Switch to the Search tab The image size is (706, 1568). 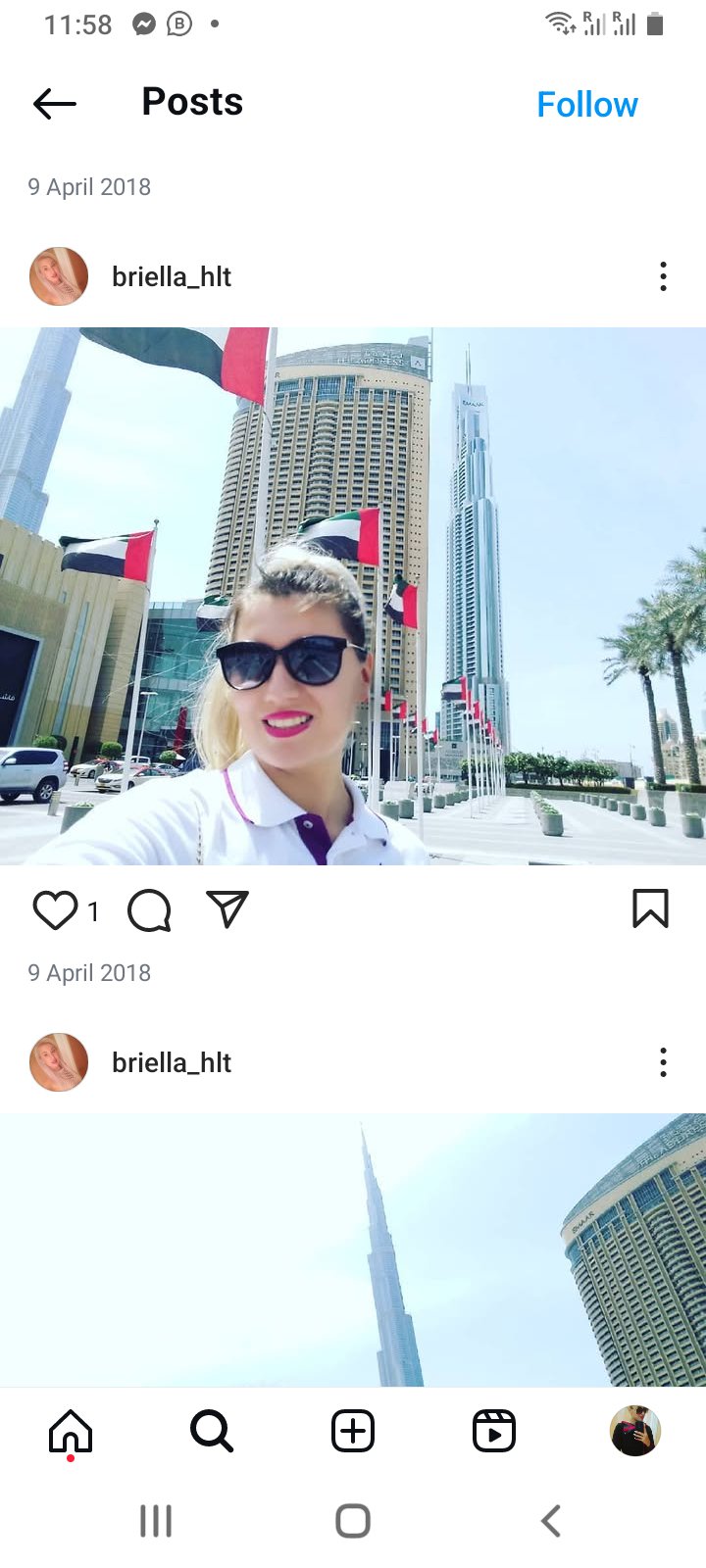click(x=212, y=1432)
